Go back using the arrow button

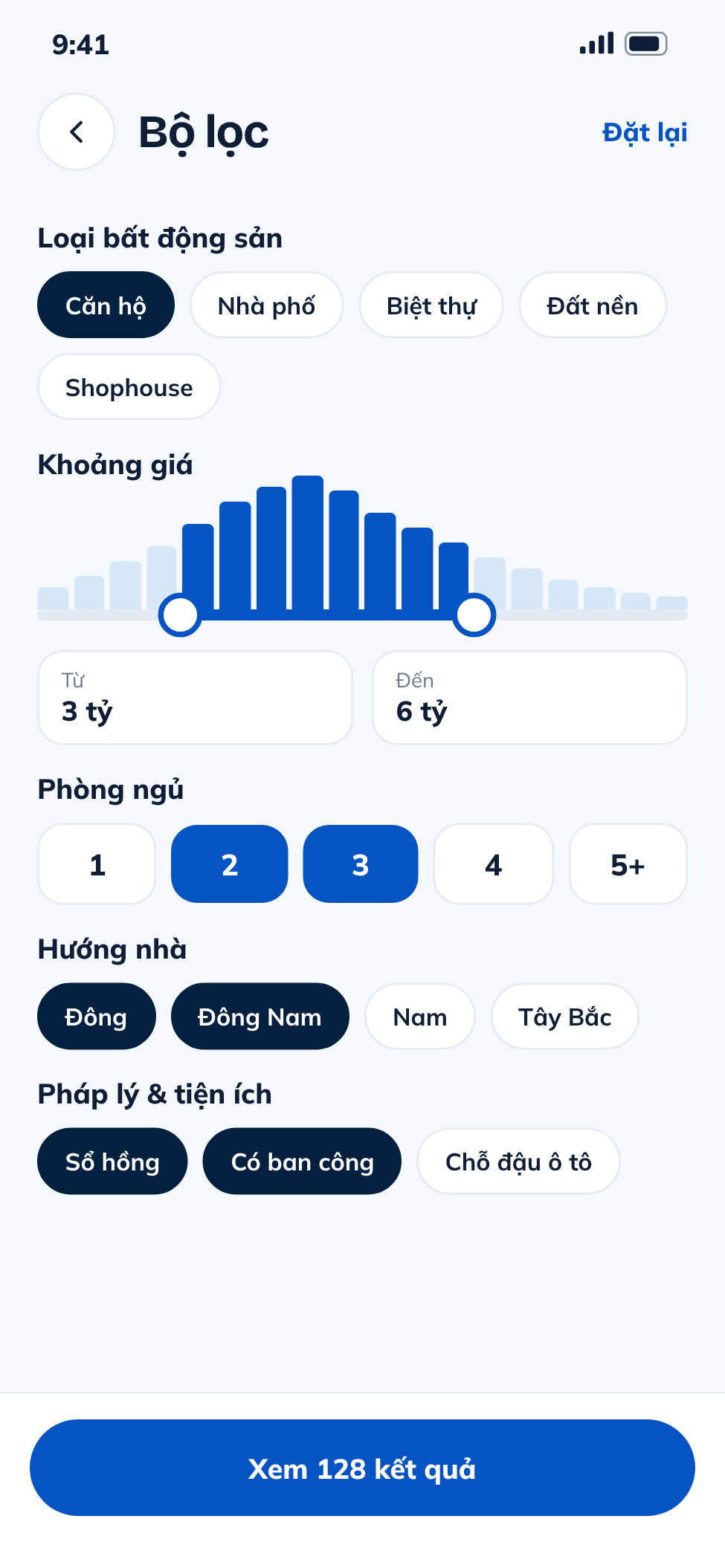click(x=76, y=132)
